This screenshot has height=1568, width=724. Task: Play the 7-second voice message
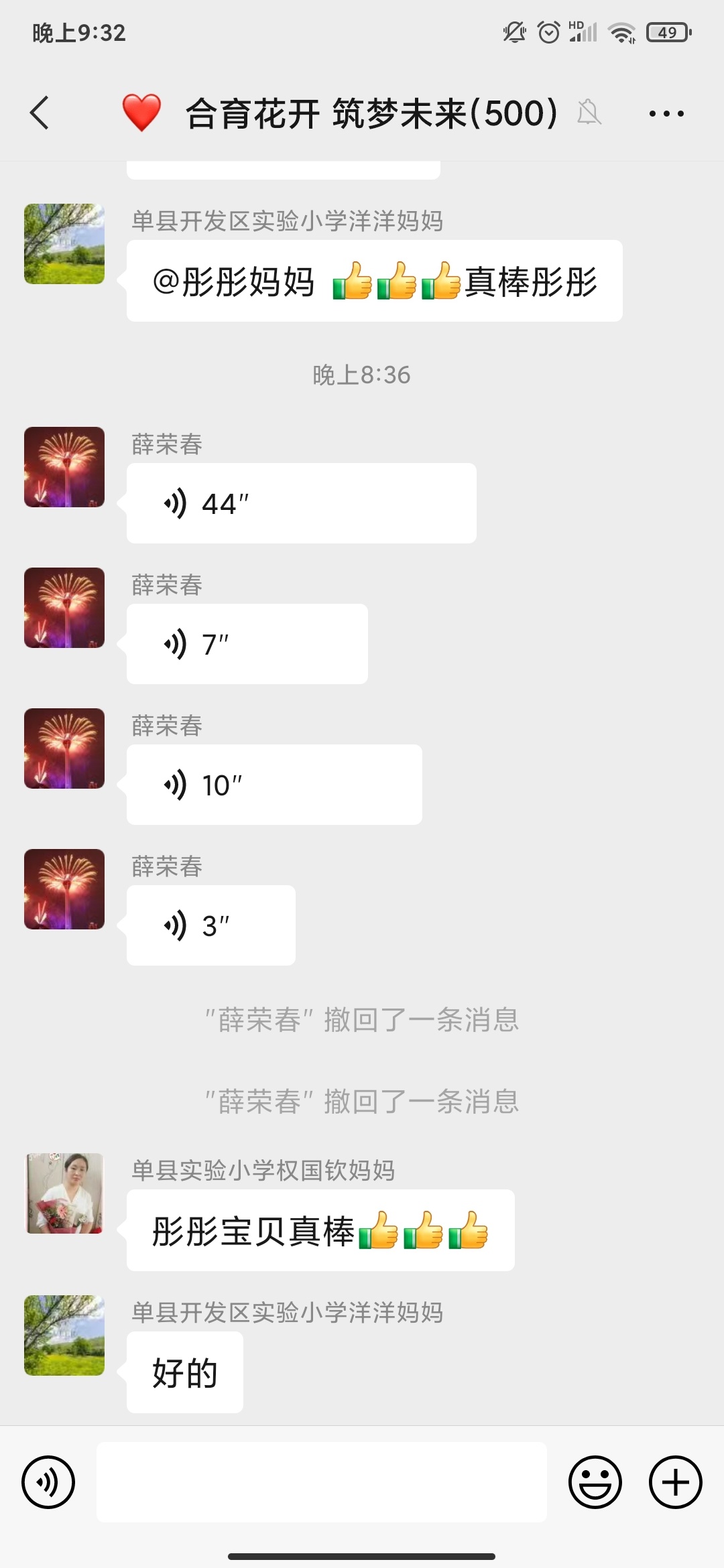click(x=246, y=643)
